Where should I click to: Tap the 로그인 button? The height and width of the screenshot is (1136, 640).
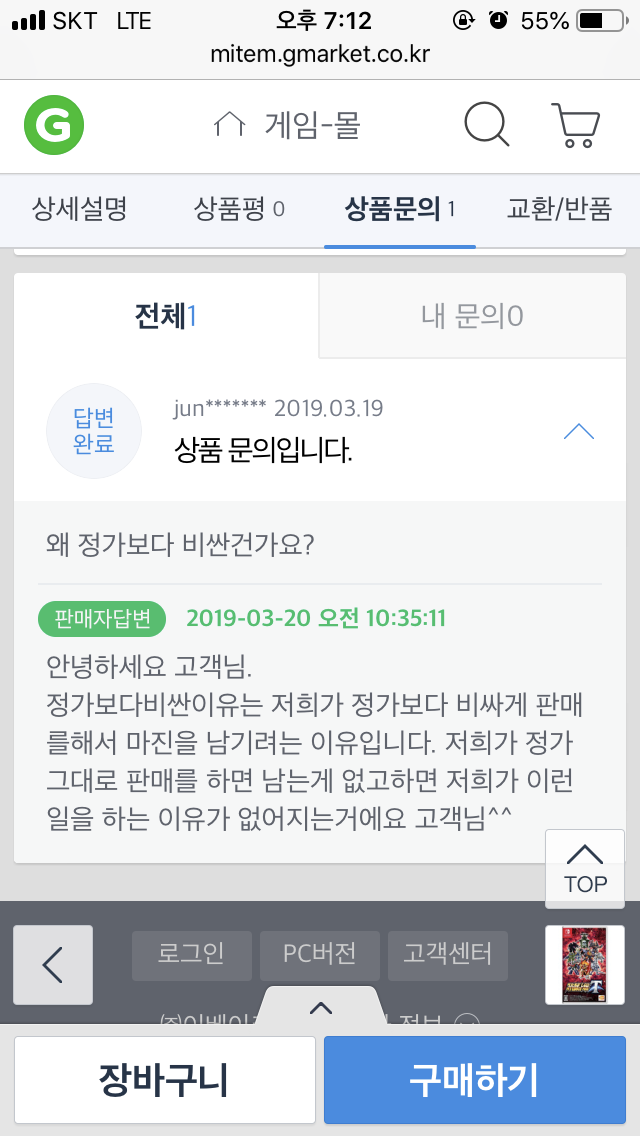191,956
